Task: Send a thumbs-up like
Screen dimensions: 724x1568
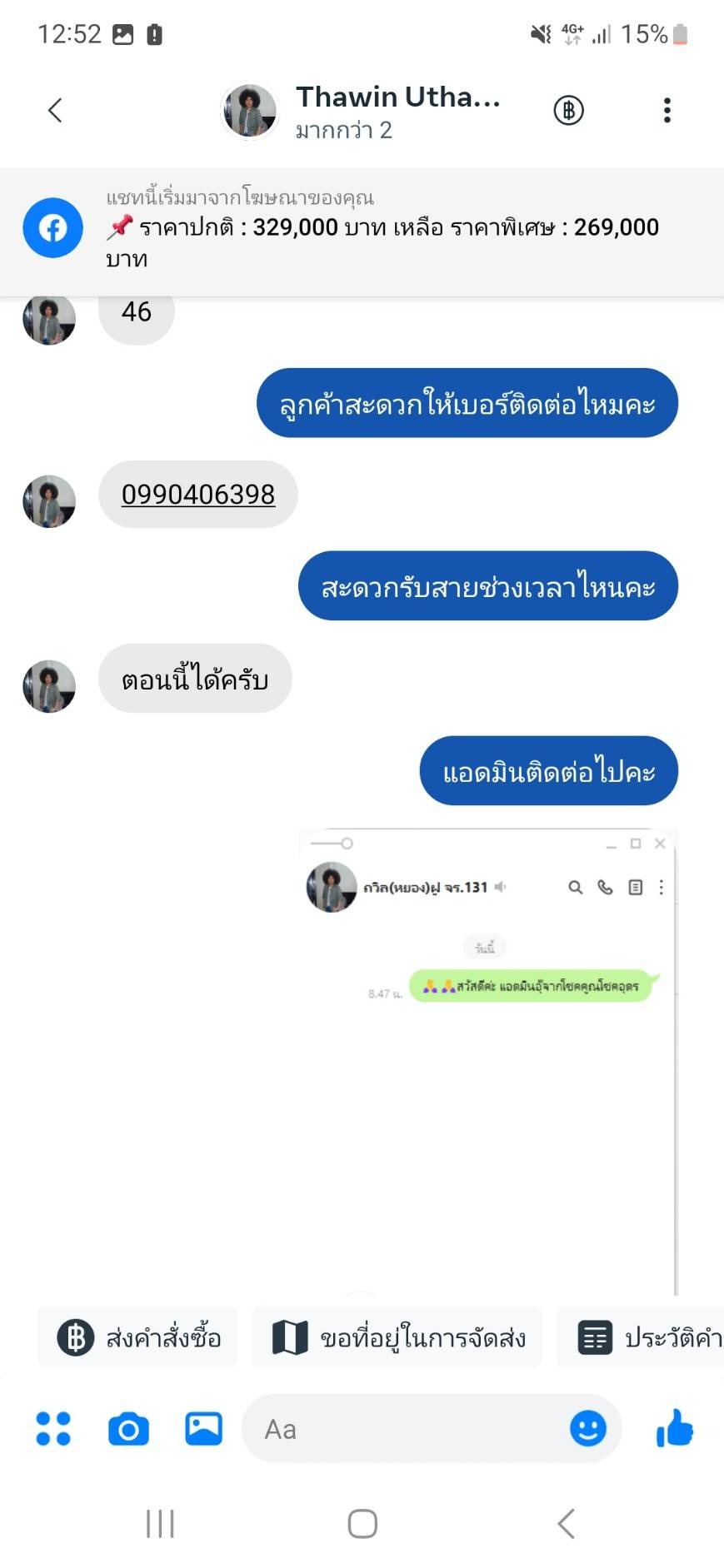Action: (x=674, y=1428)
